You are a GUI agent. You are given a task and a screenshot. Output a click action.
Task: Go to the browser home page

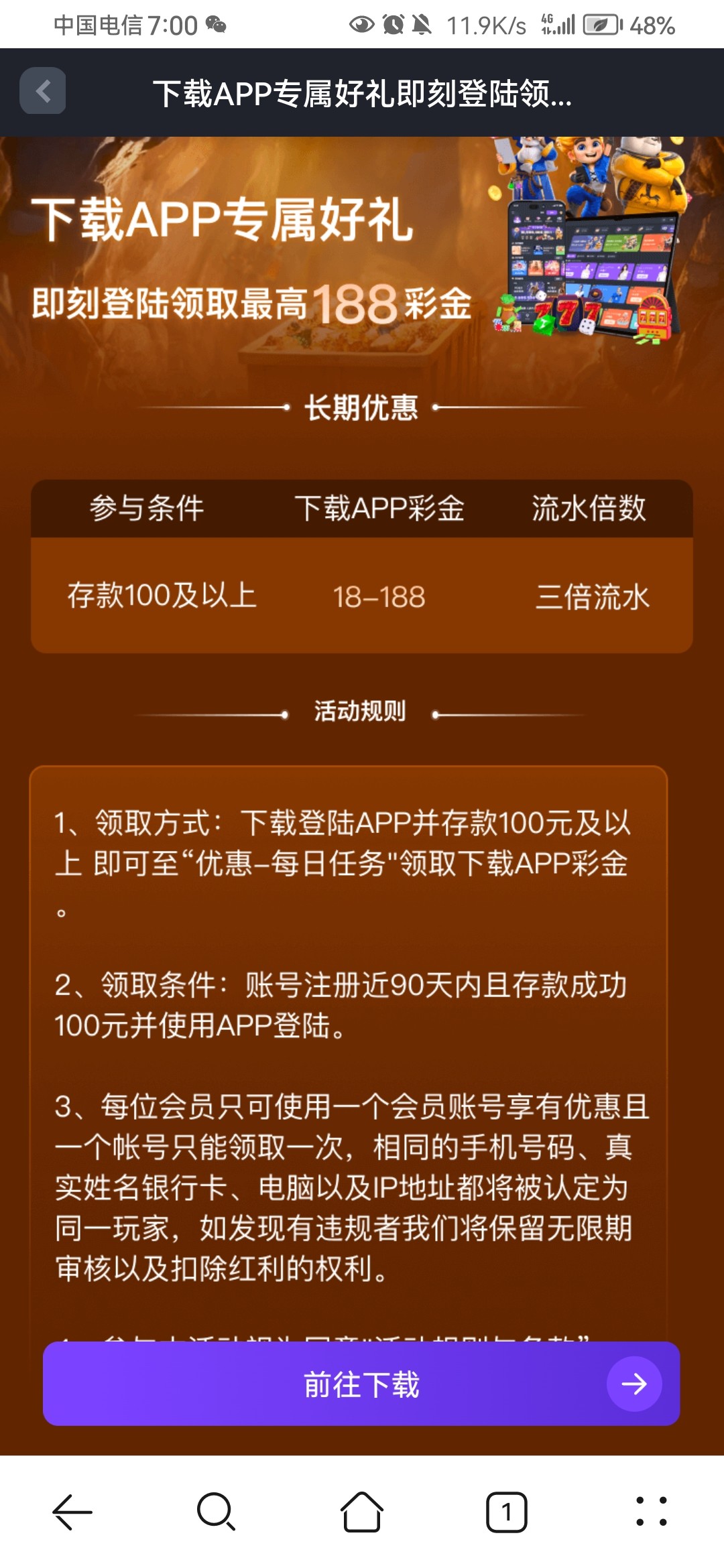[362, 1512]
